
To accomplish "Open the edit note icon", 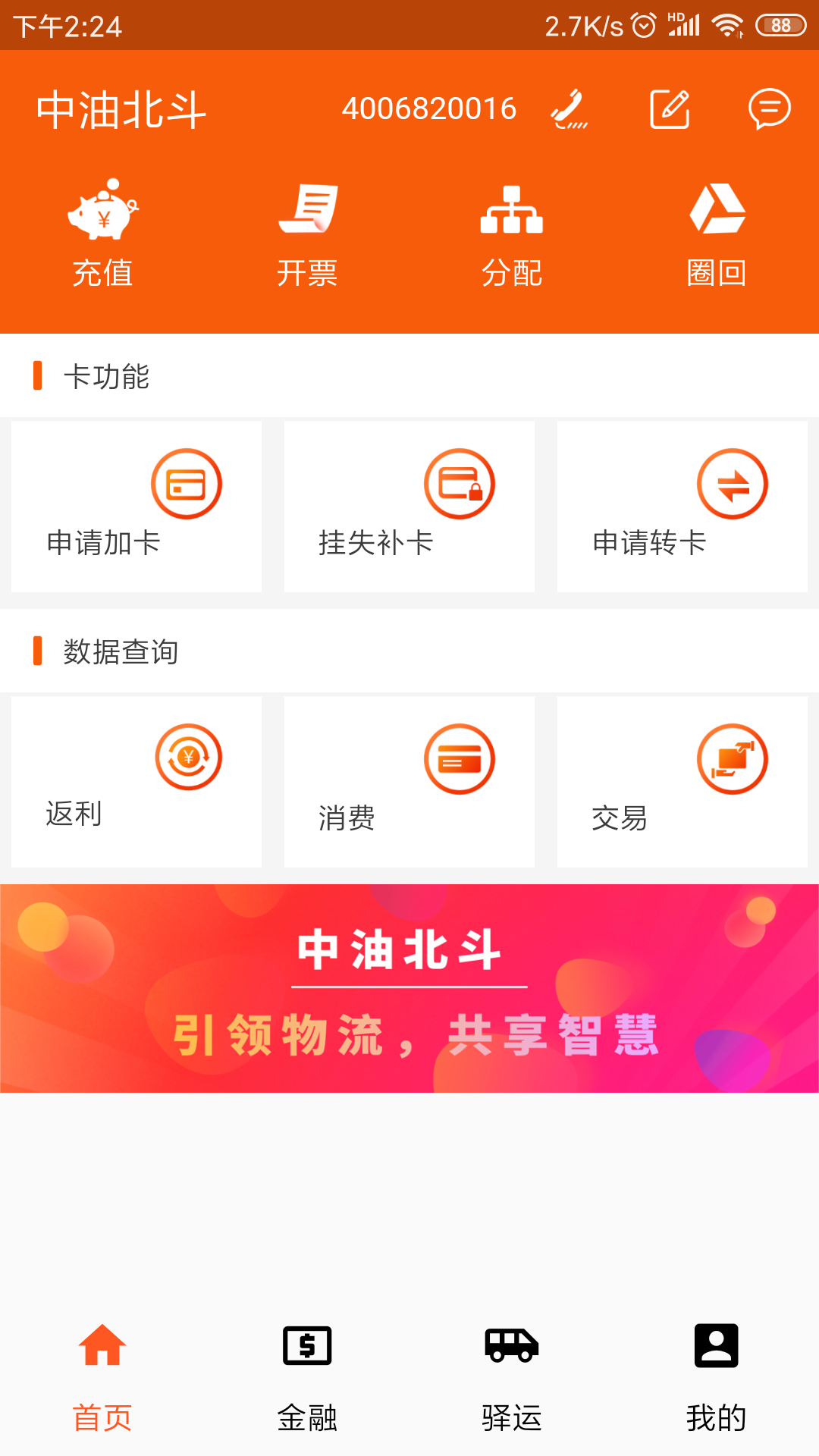I will (x=670, y=109).
